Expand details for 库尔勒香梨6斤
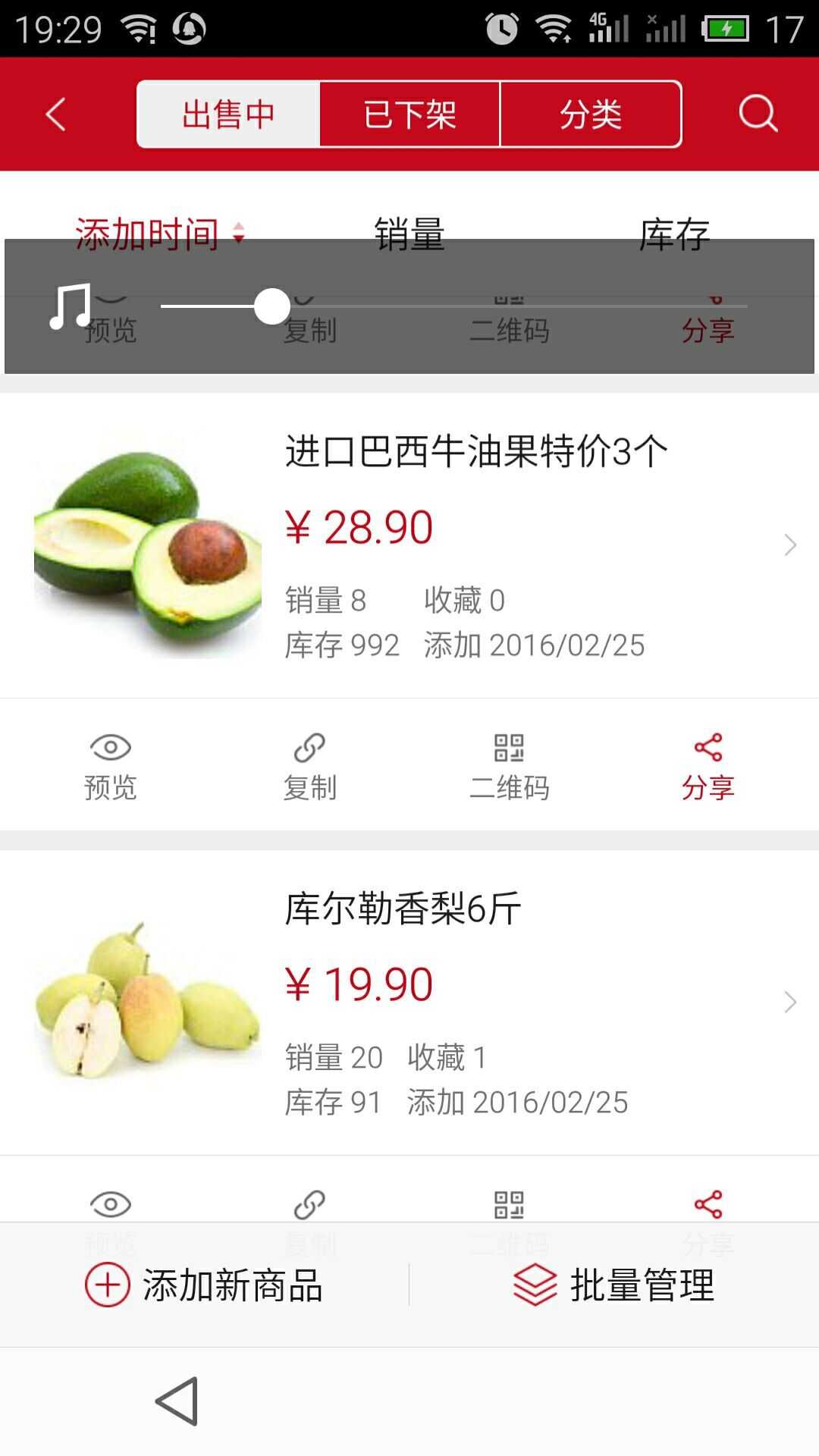This screenshot has width=819, height=1456. click(790, 1001)
